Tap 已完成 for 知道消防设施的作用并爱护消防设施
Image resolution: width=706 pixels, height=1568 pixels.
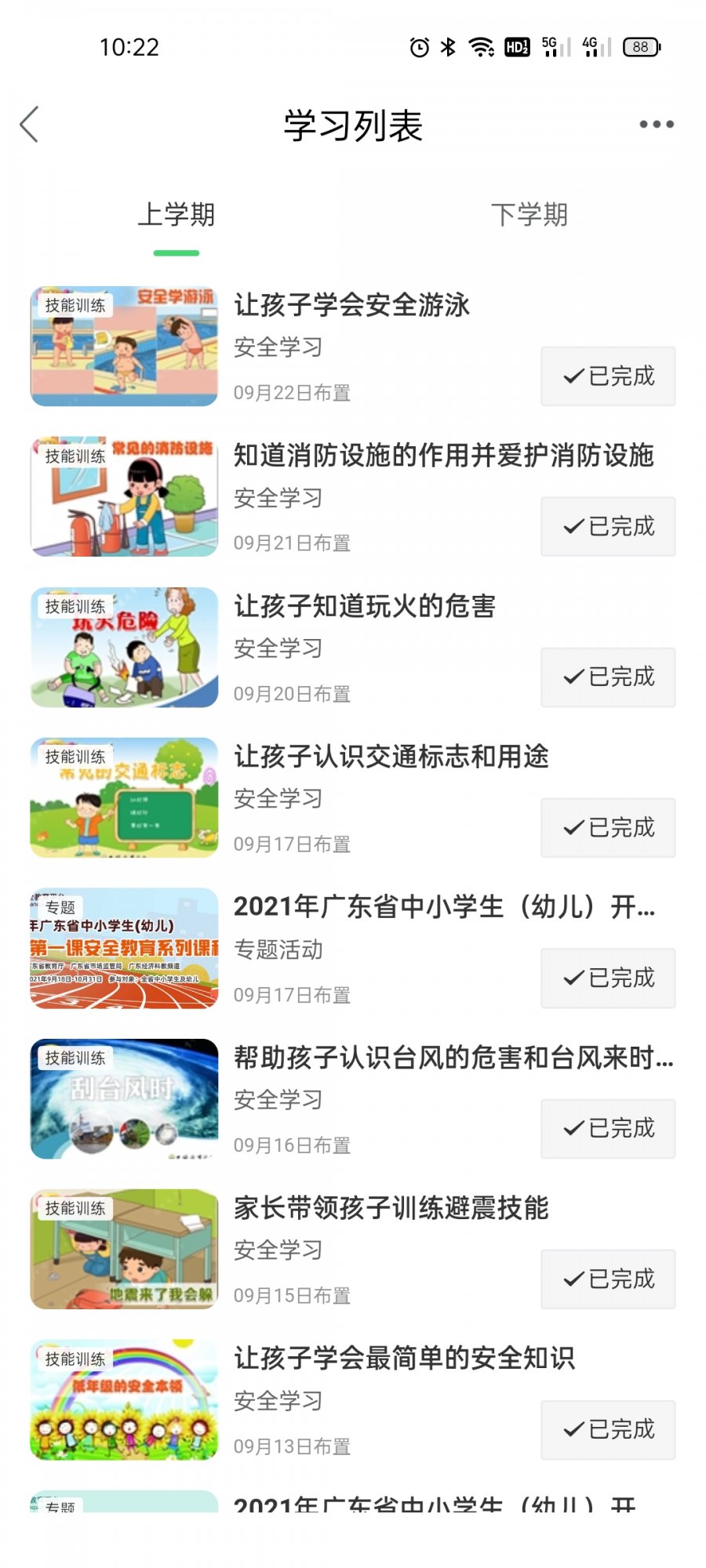(608, 527)
